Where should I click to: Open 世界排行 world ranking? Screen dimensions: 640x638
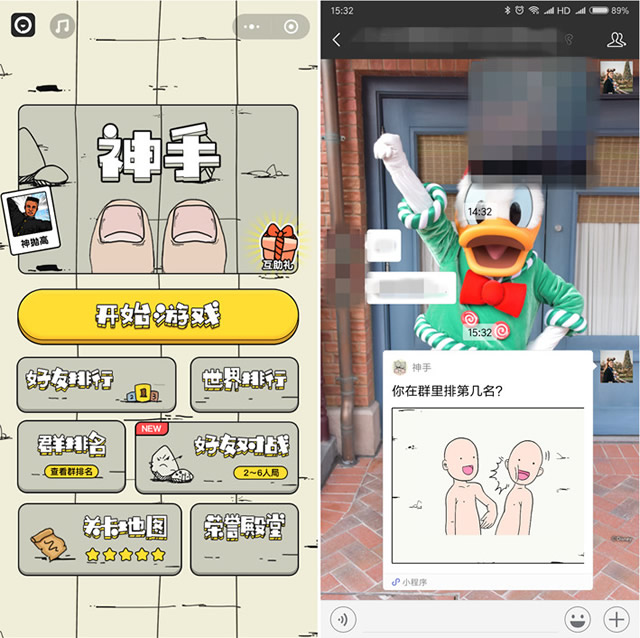(244, 383)
